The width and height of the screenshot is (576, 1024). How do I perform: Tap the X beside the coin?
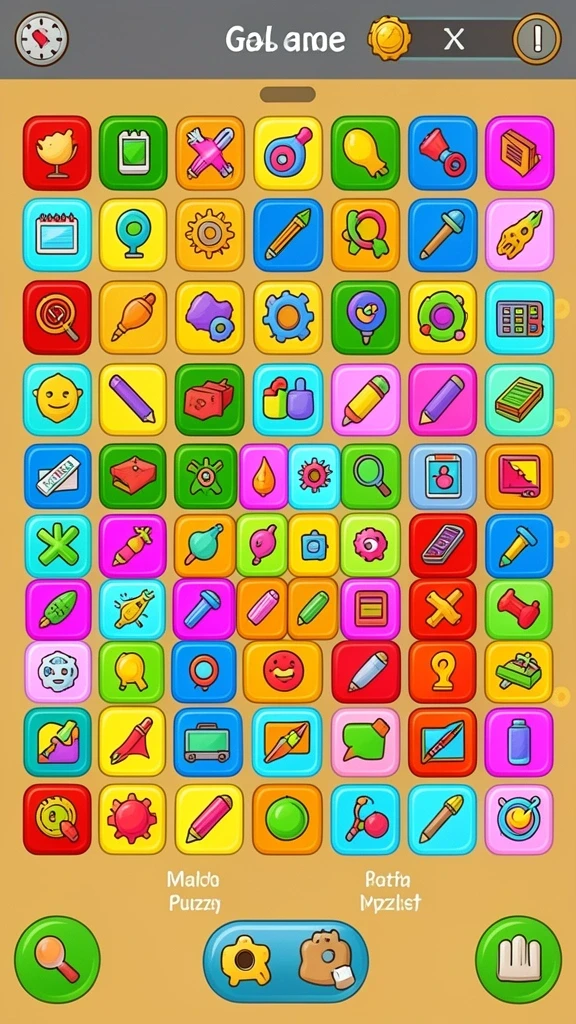tap(454, 40)
